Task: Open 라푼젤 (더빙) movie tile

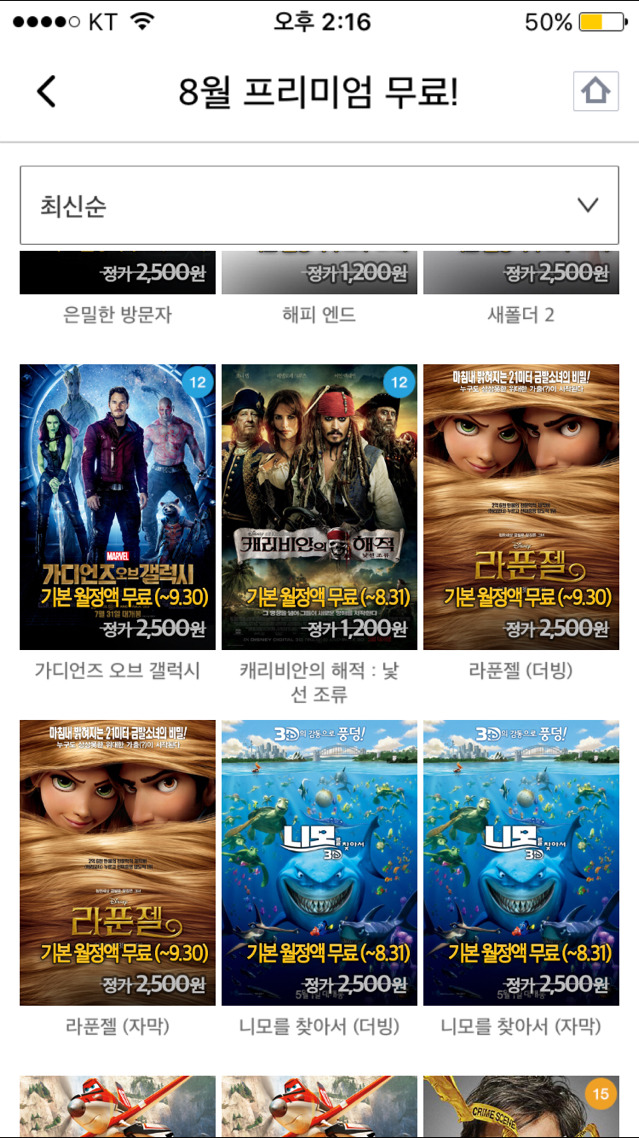Action: pos(521,507)
